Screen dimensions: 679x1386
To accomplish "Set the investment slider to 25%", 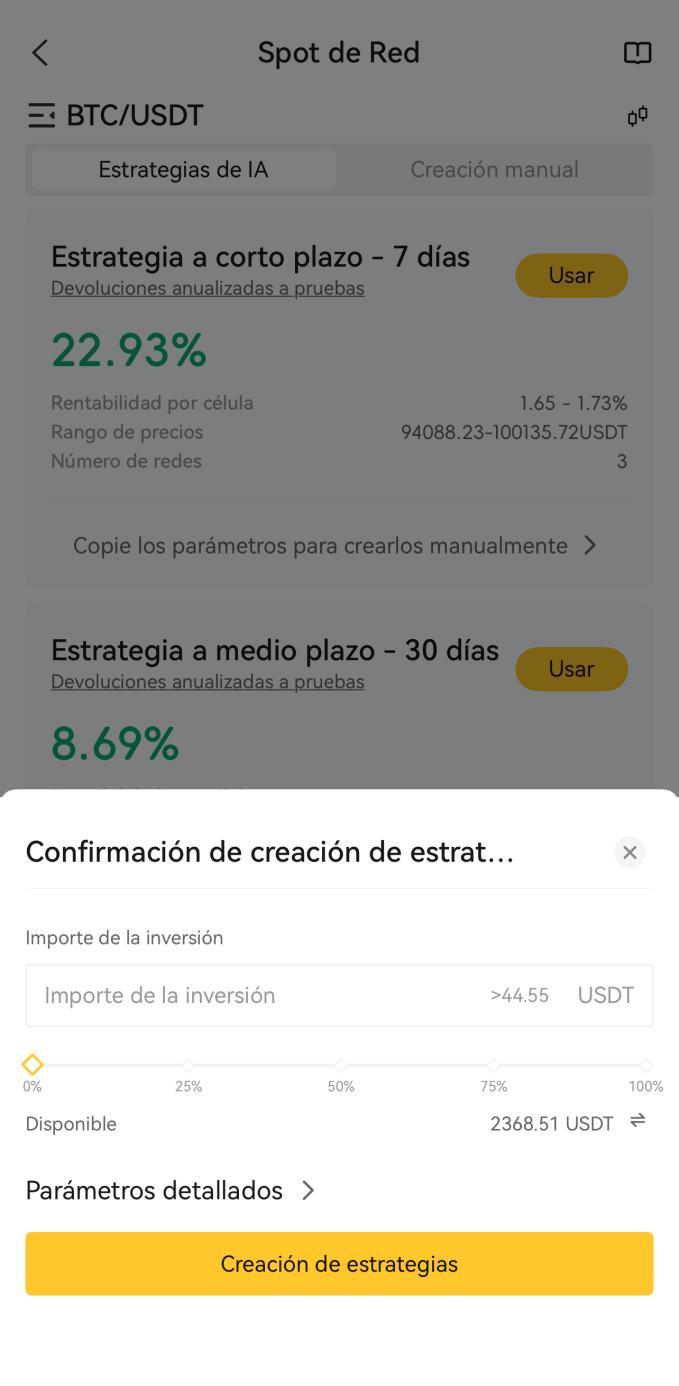I will [x=188, y=1066].
